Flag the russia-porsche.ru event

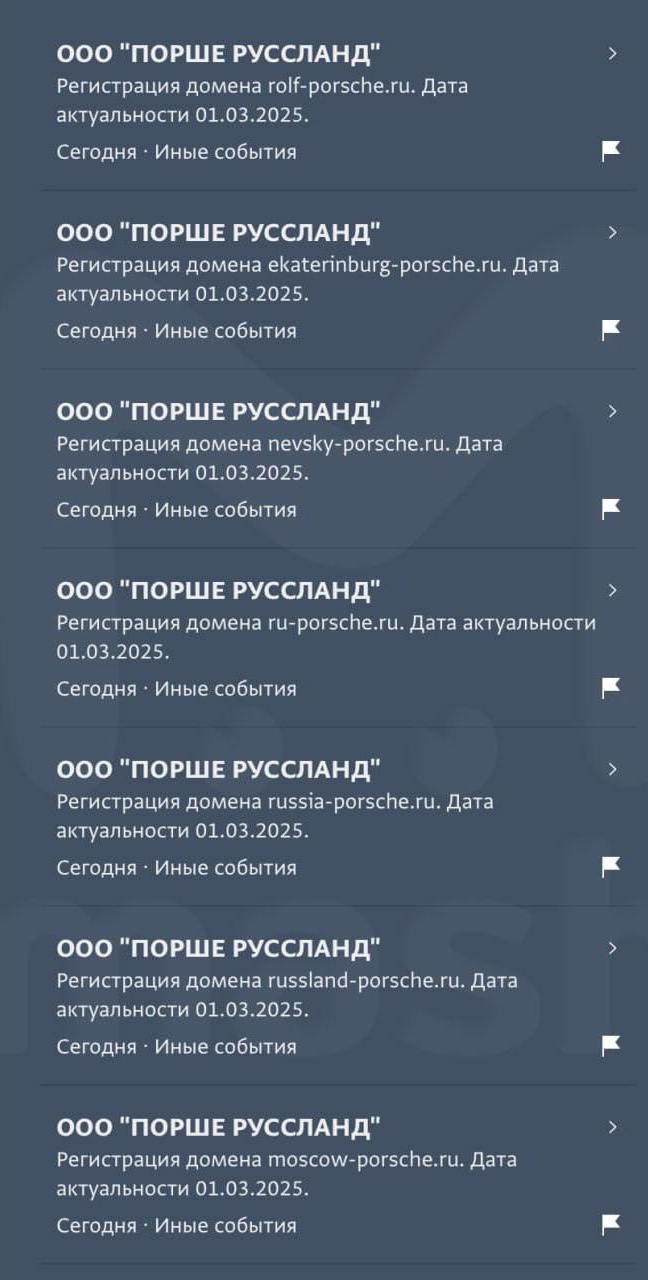[x=611, y=867]
